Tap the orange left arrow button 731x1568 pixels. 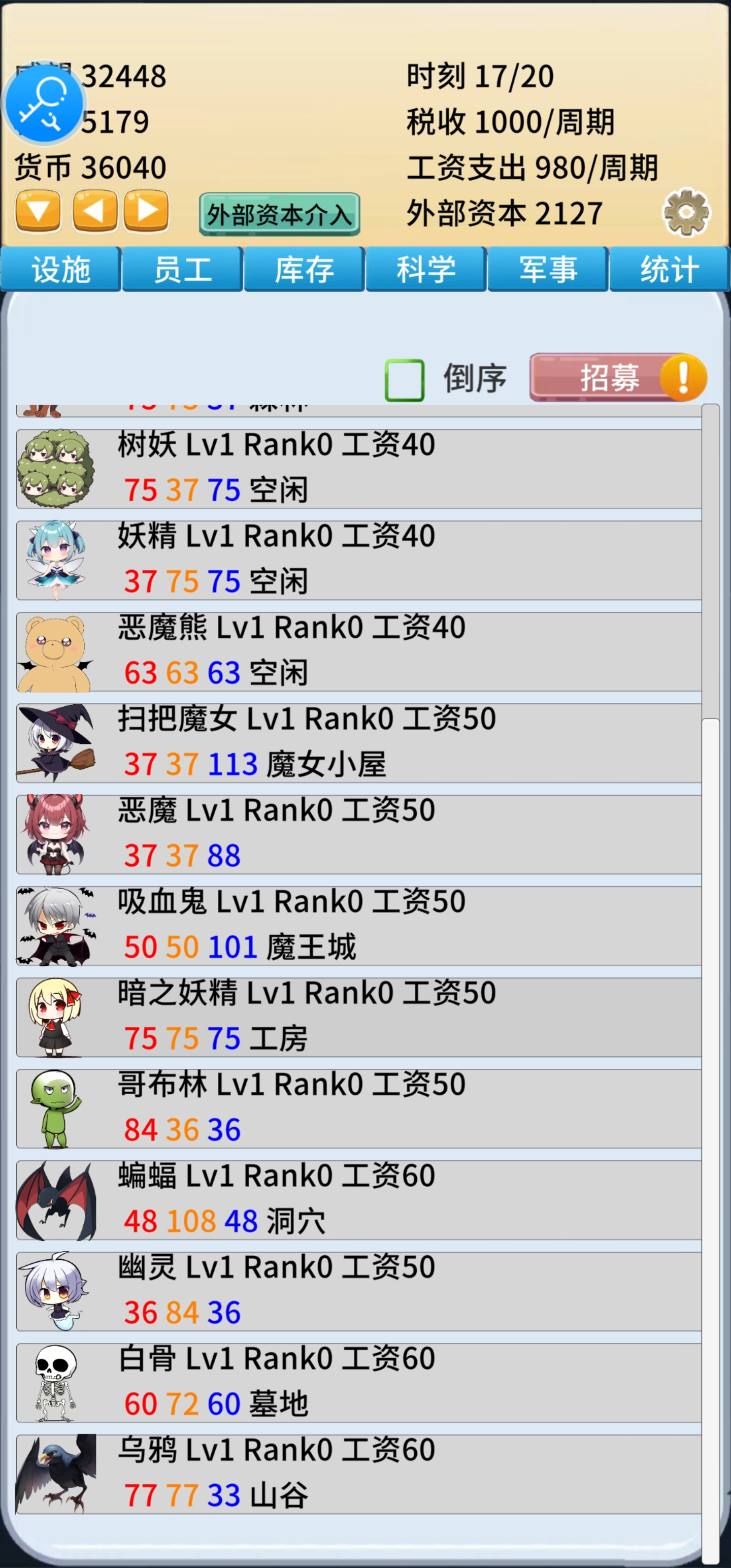click(x=95, y=211)
